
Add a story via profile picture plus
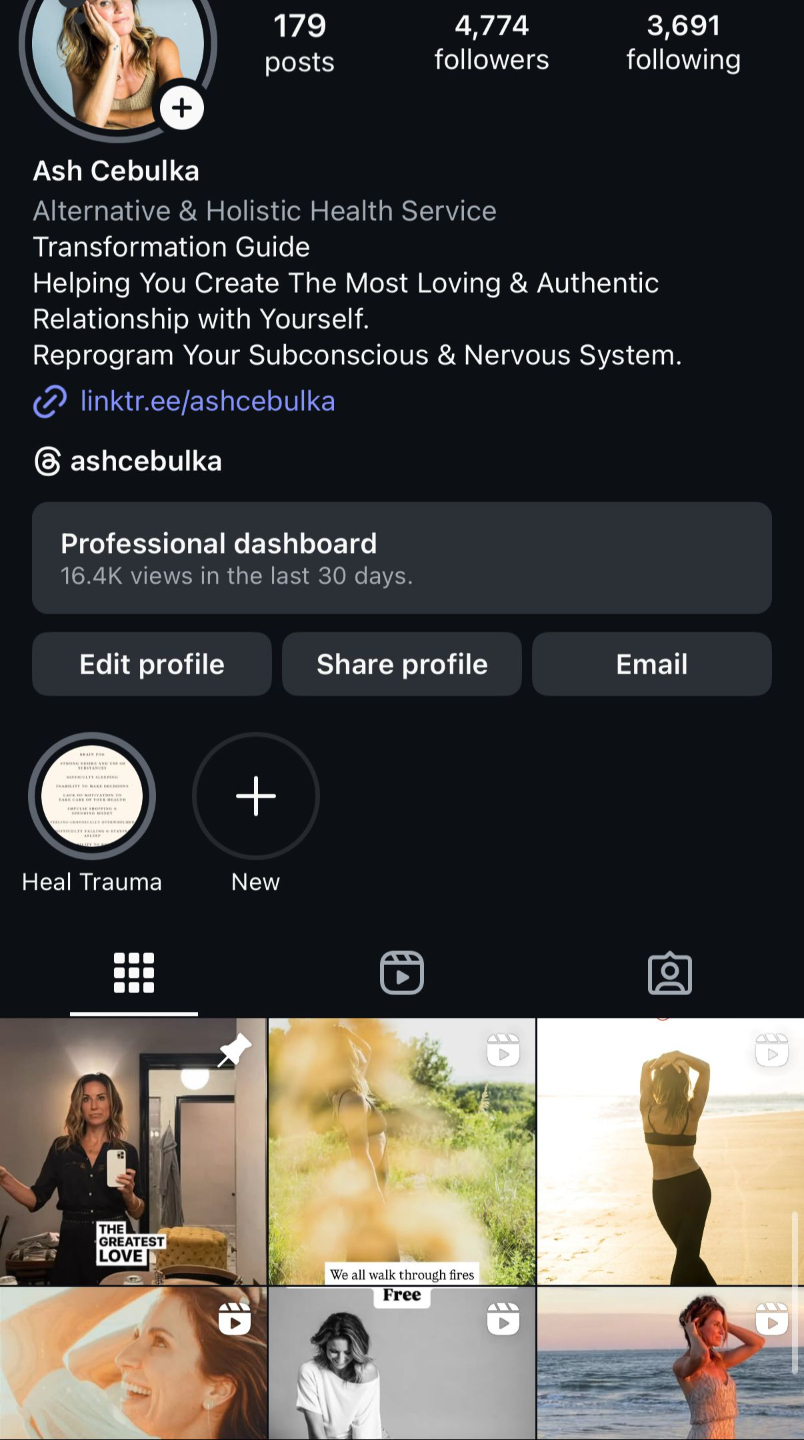(x=182, y=107)
